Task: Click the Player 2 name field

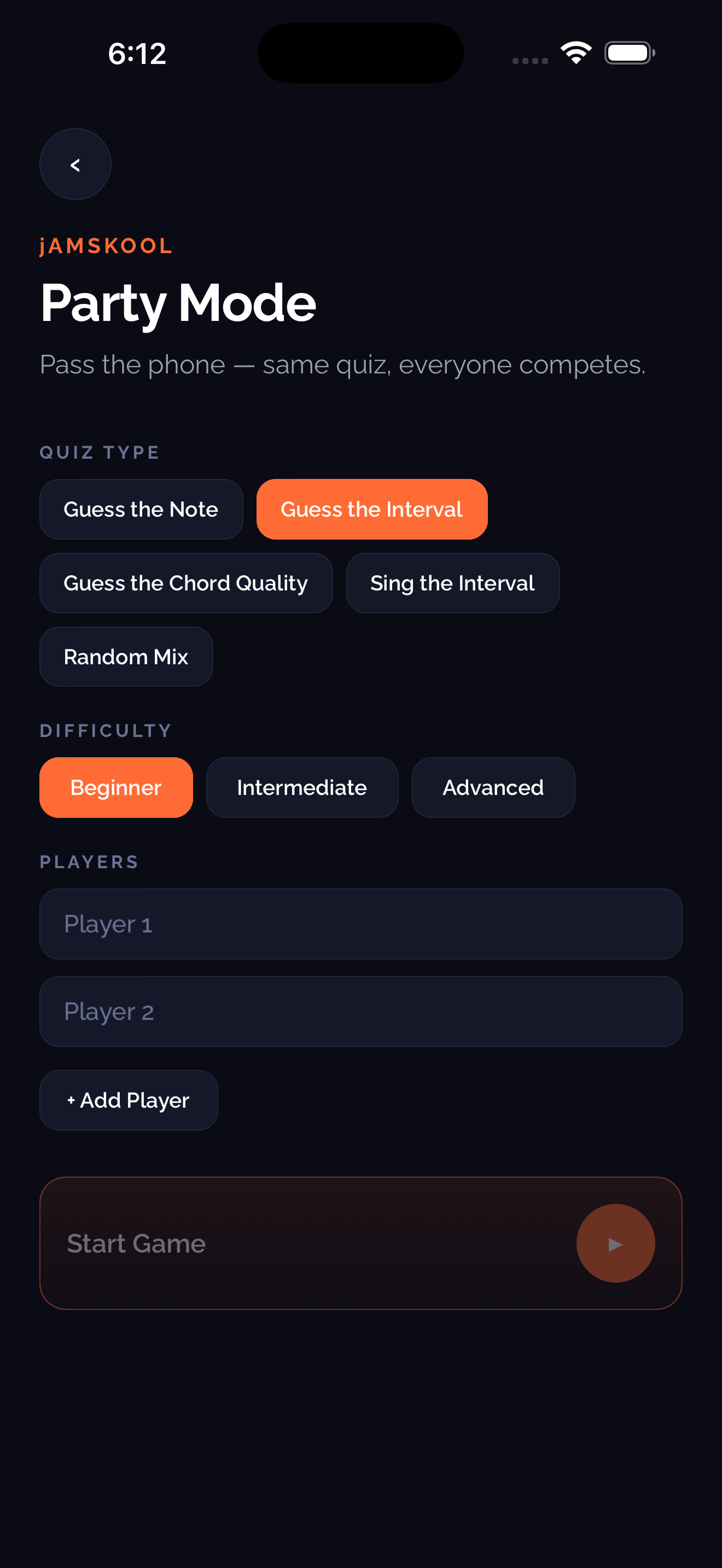Action: 360,1011
